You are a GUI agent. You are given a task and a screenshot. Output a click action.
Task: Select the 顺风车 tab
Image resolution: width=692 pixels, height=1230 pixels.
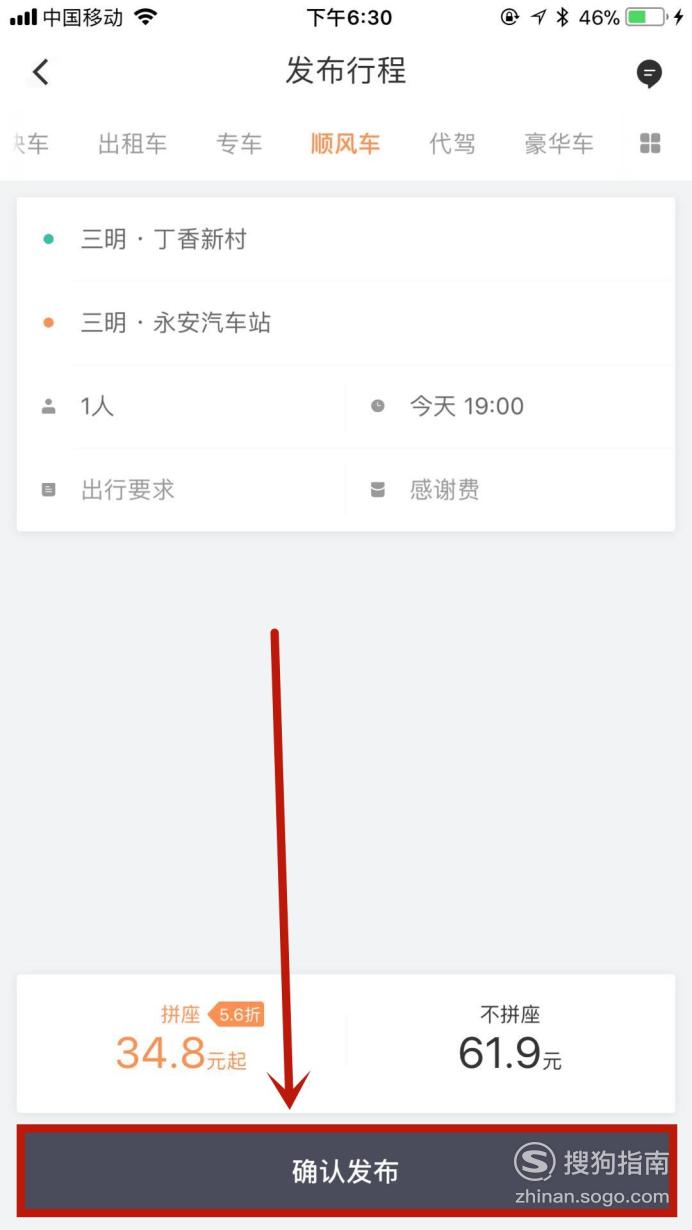tap(345, 144)
